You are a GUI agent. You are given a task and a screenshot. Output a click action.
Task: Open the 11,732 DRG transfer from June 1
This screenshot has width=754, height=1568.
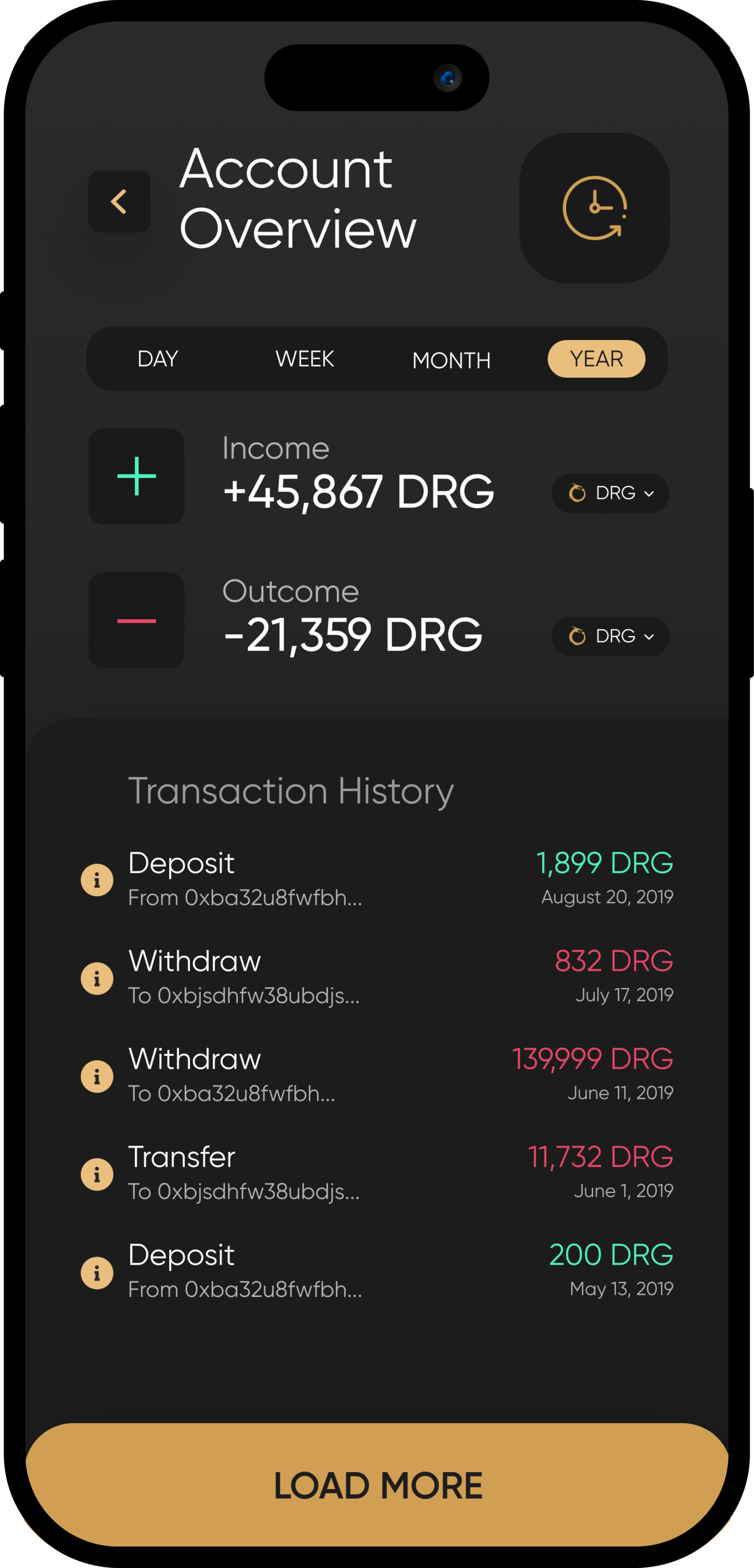377,1174
